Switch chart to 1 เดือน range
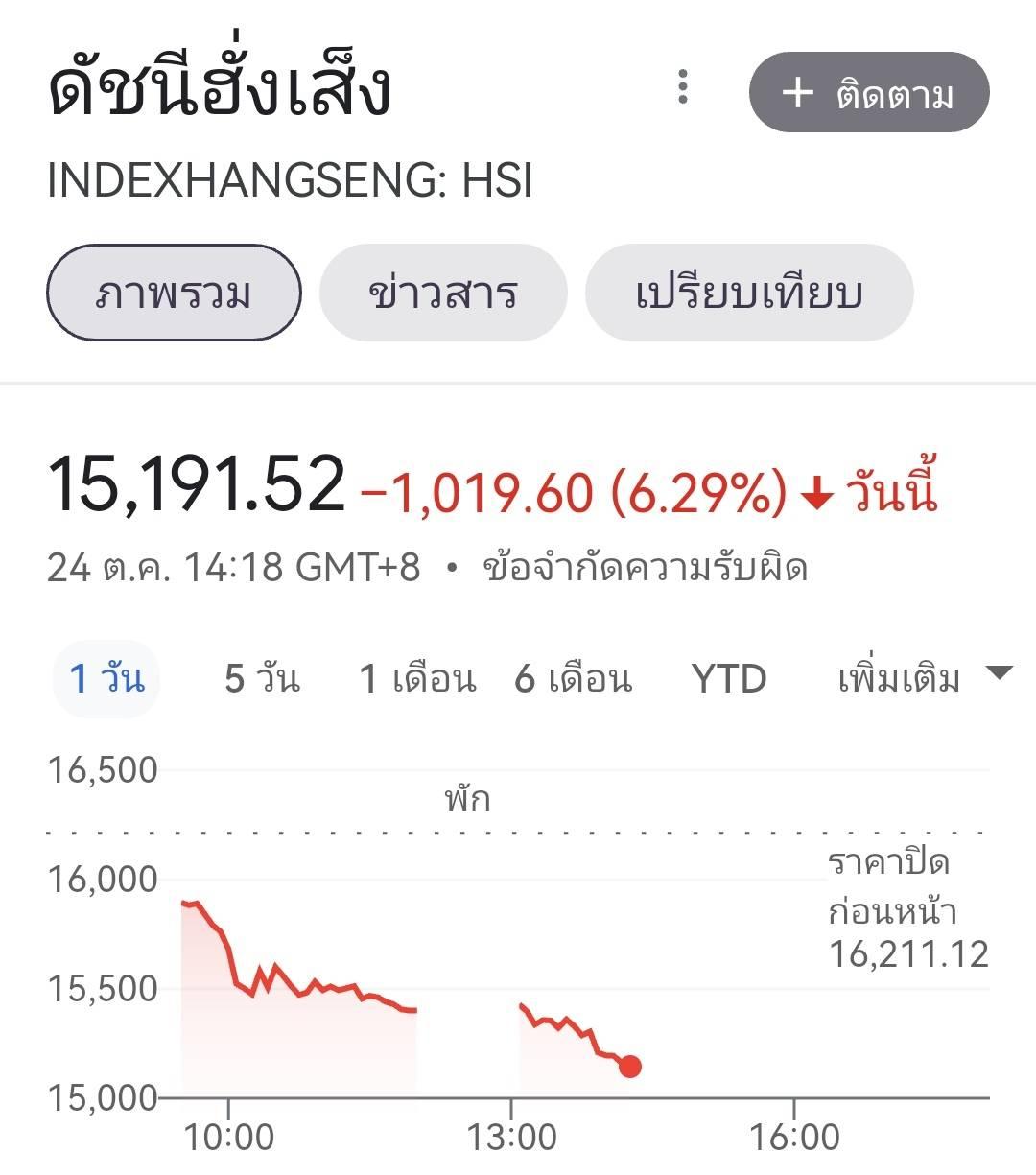The width and height of the screenshot is (1036, 1175). pos(417,679)
